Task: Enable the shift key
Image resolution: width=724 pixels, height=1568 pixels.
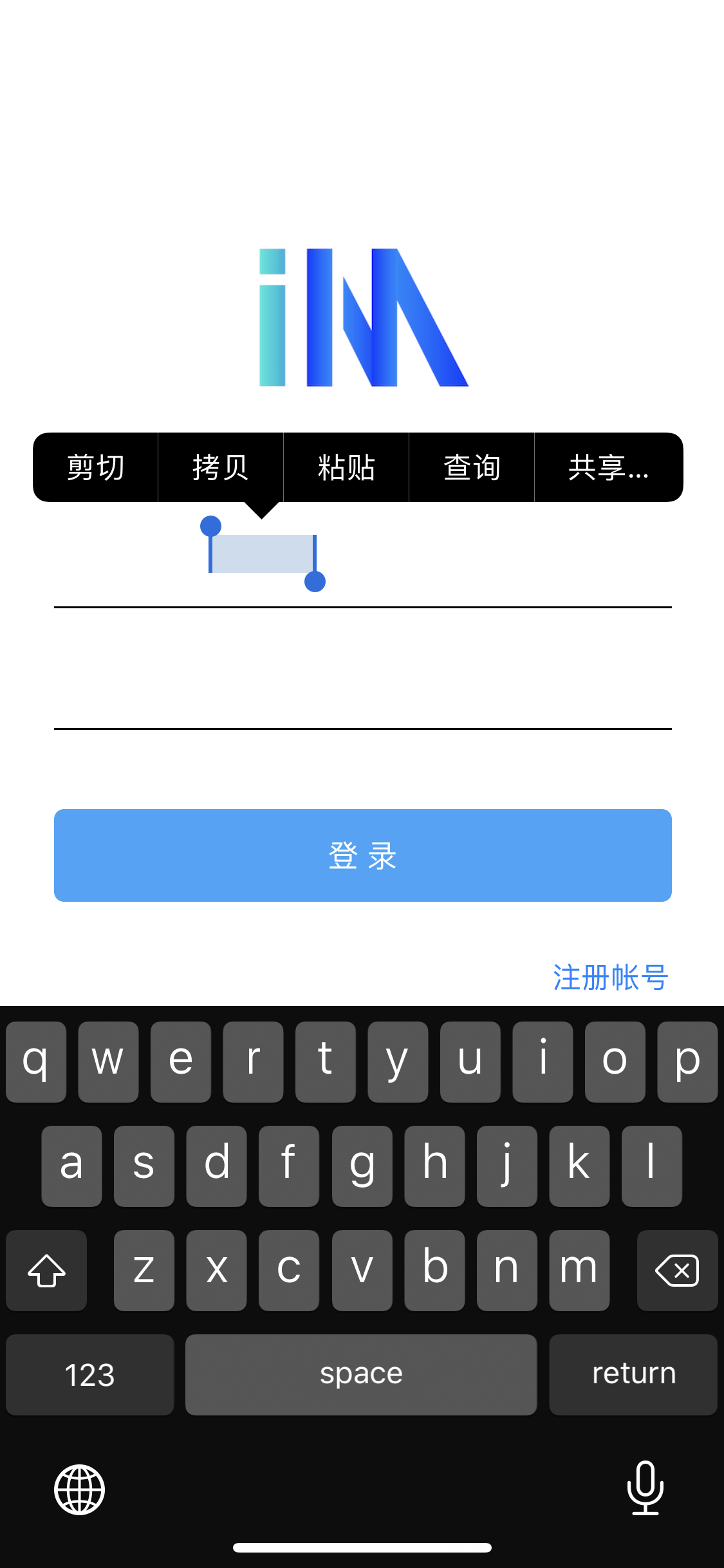Action: (46, 1271)
